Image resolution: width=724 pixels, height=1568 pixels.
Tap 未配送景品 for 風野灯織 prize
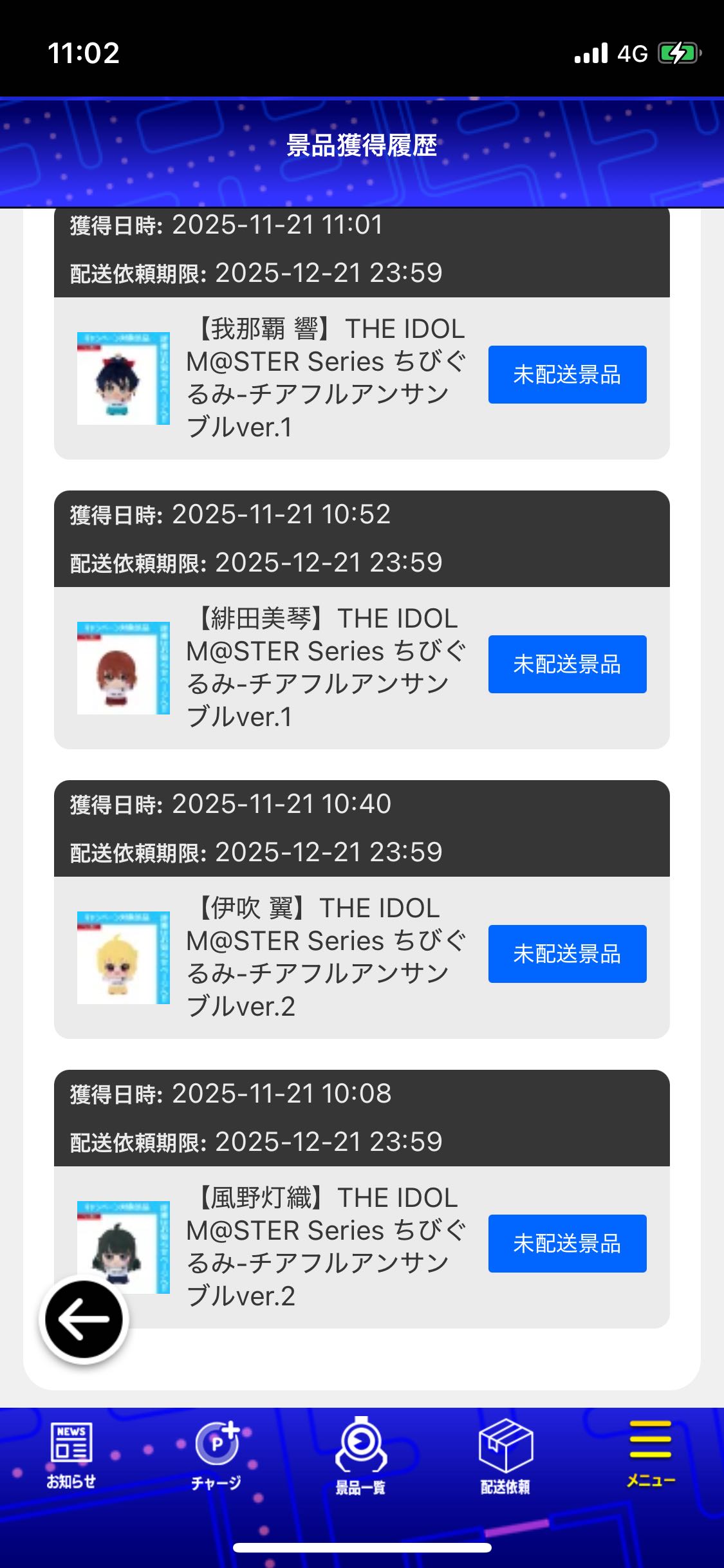[x=567, y=1244]
